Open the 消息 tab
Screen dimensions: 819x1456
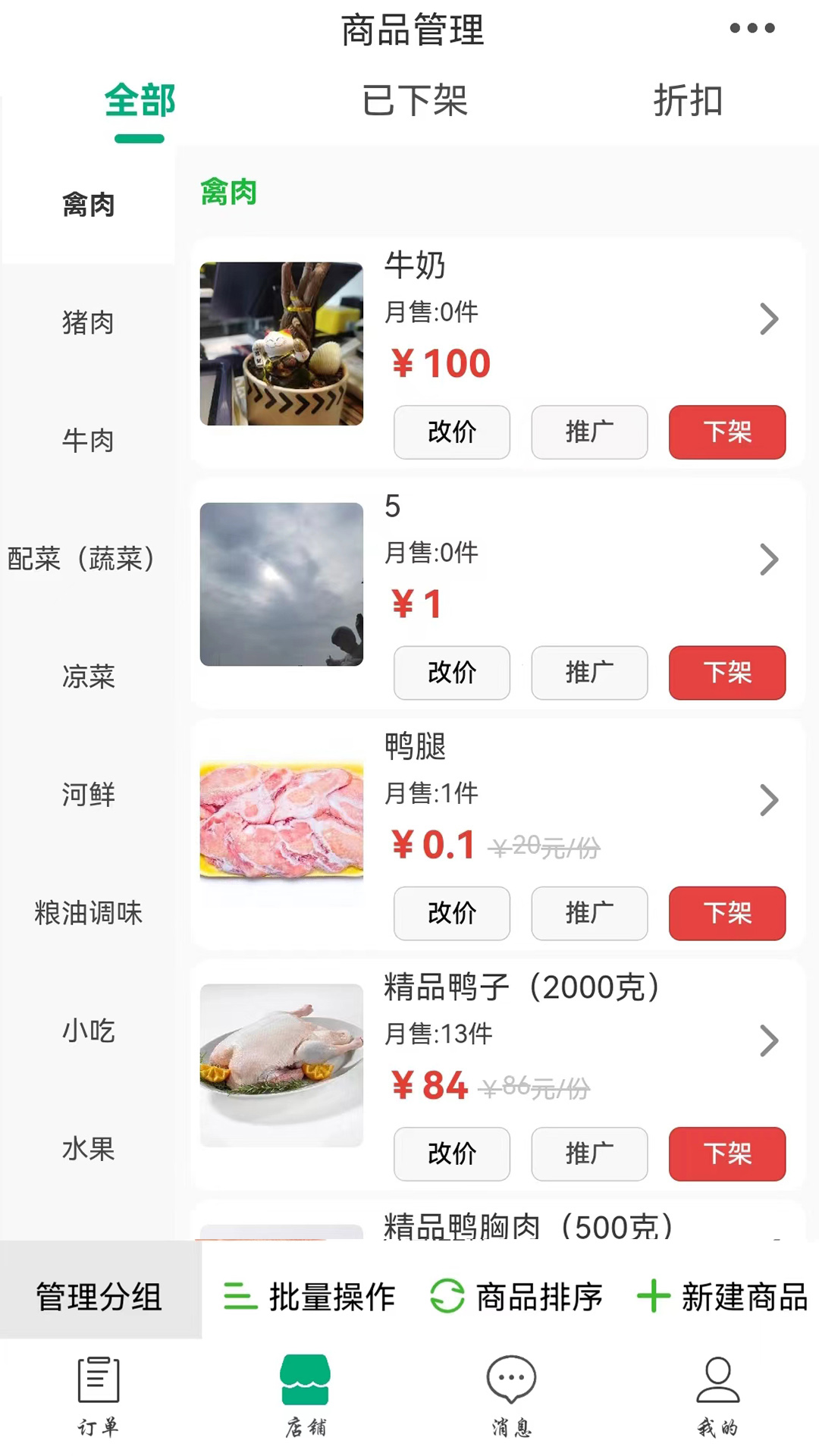tap(512, 1395)
